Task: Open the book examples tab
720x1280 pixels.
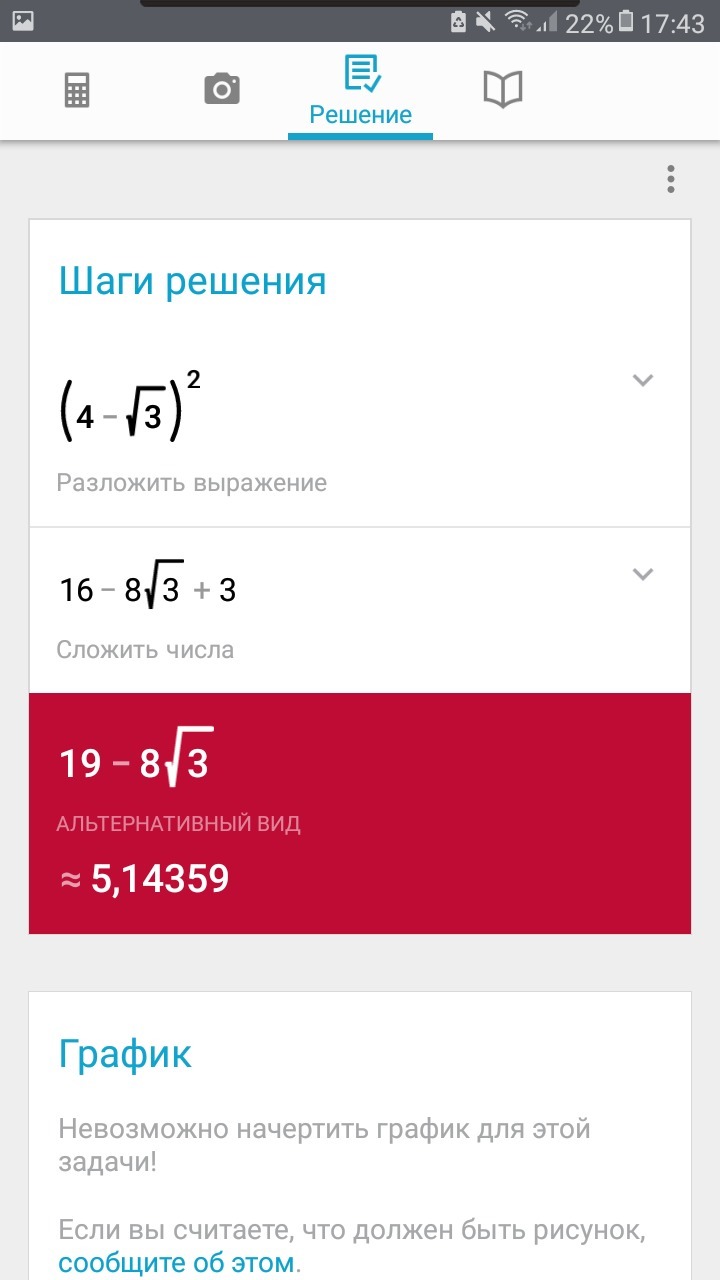Action: 503,91
